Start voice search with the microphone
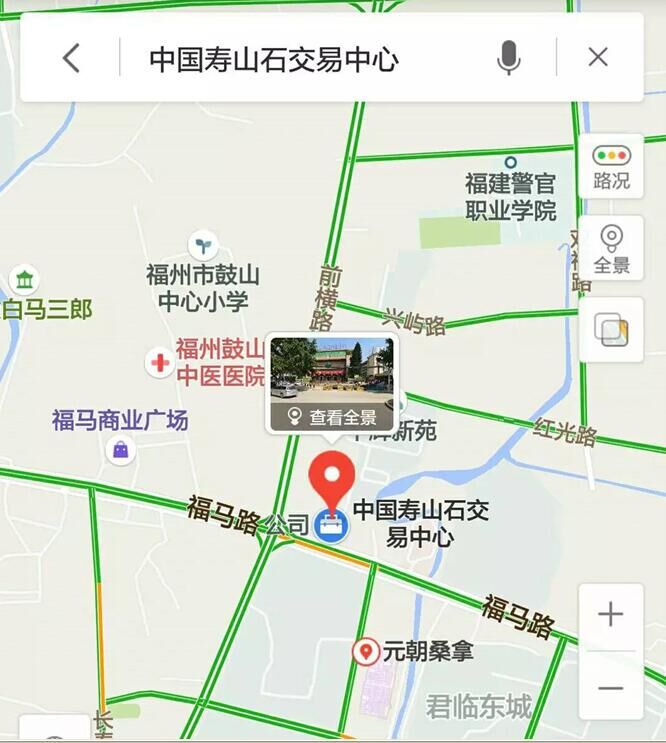666x743 pixels. (x=508, y=58)
